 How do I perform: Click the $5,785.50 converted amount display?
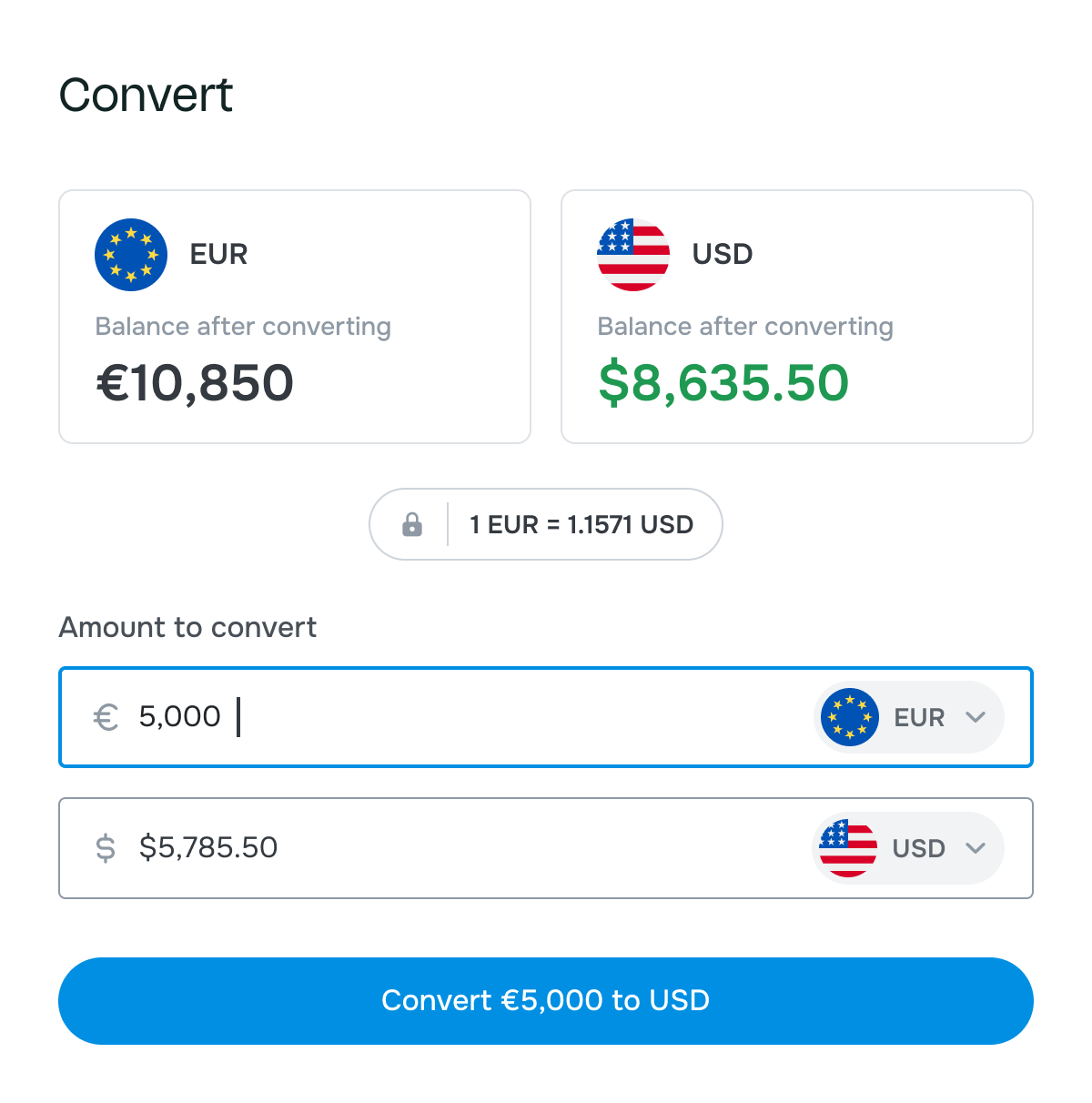(208, 847)
